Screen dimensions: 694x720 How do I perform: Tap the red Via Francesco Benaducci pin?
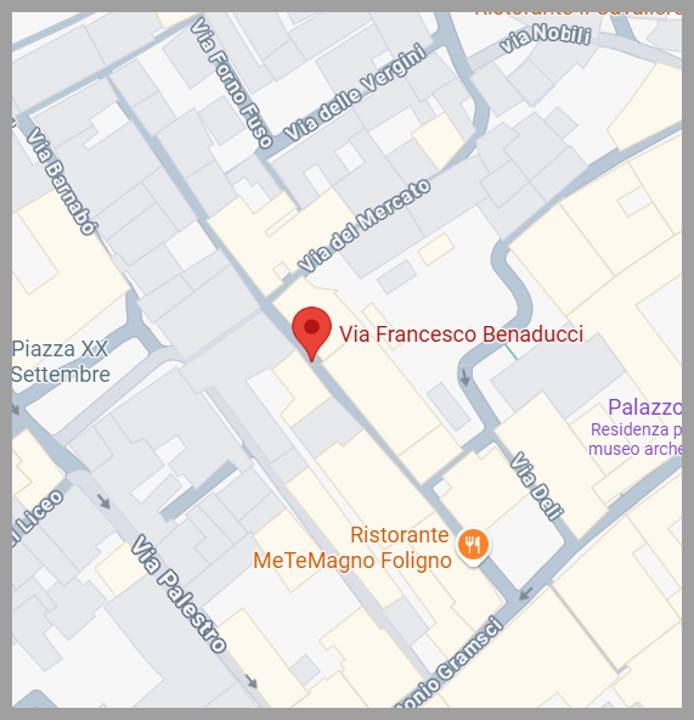(x=311, y=331)
